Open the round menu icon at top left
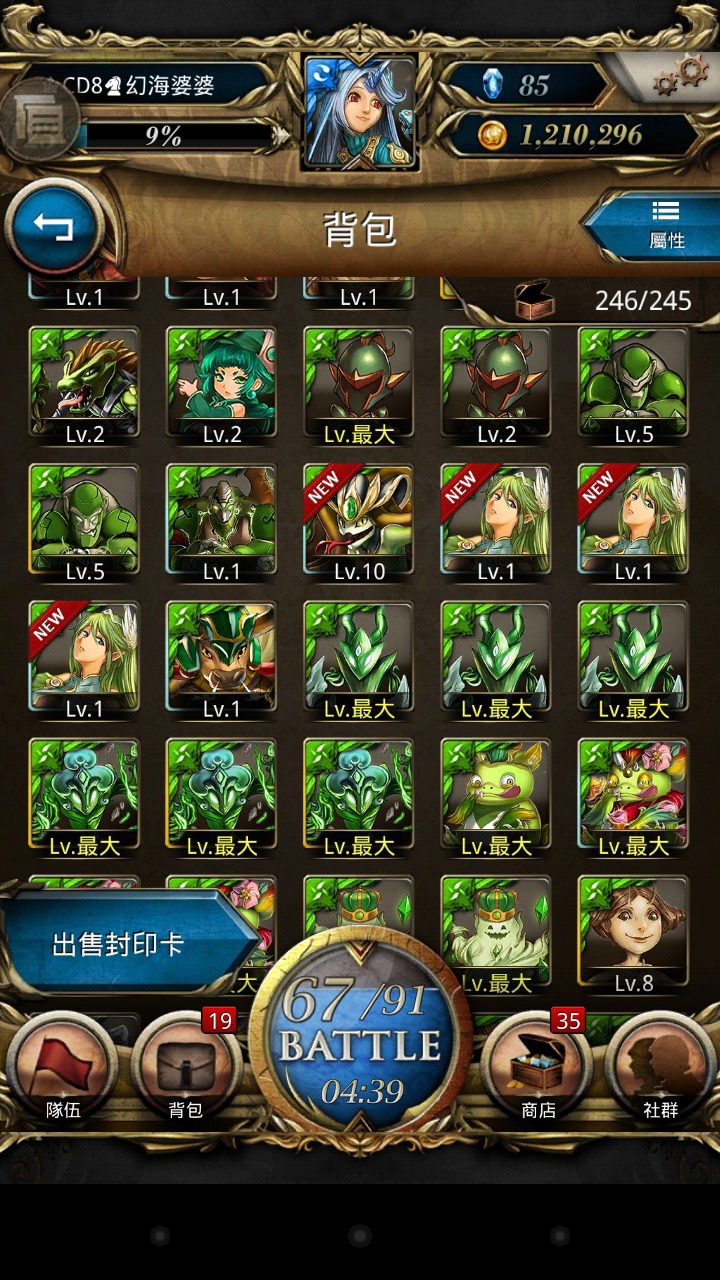720x1280 pixels. [x=38, y=121]
